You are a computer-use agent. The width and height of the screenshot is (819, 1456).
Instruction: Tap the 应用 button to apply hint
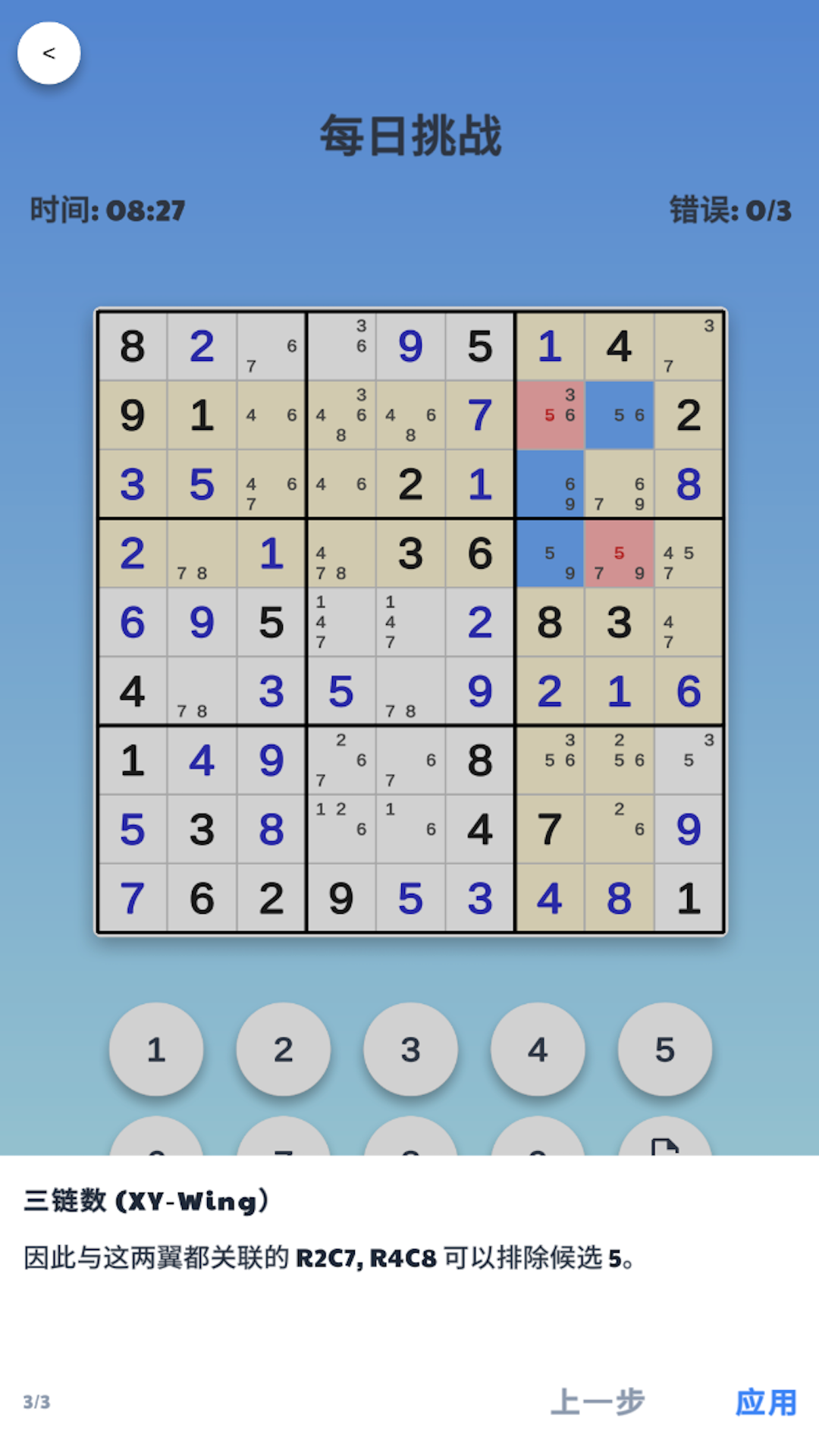[766, 1402]
